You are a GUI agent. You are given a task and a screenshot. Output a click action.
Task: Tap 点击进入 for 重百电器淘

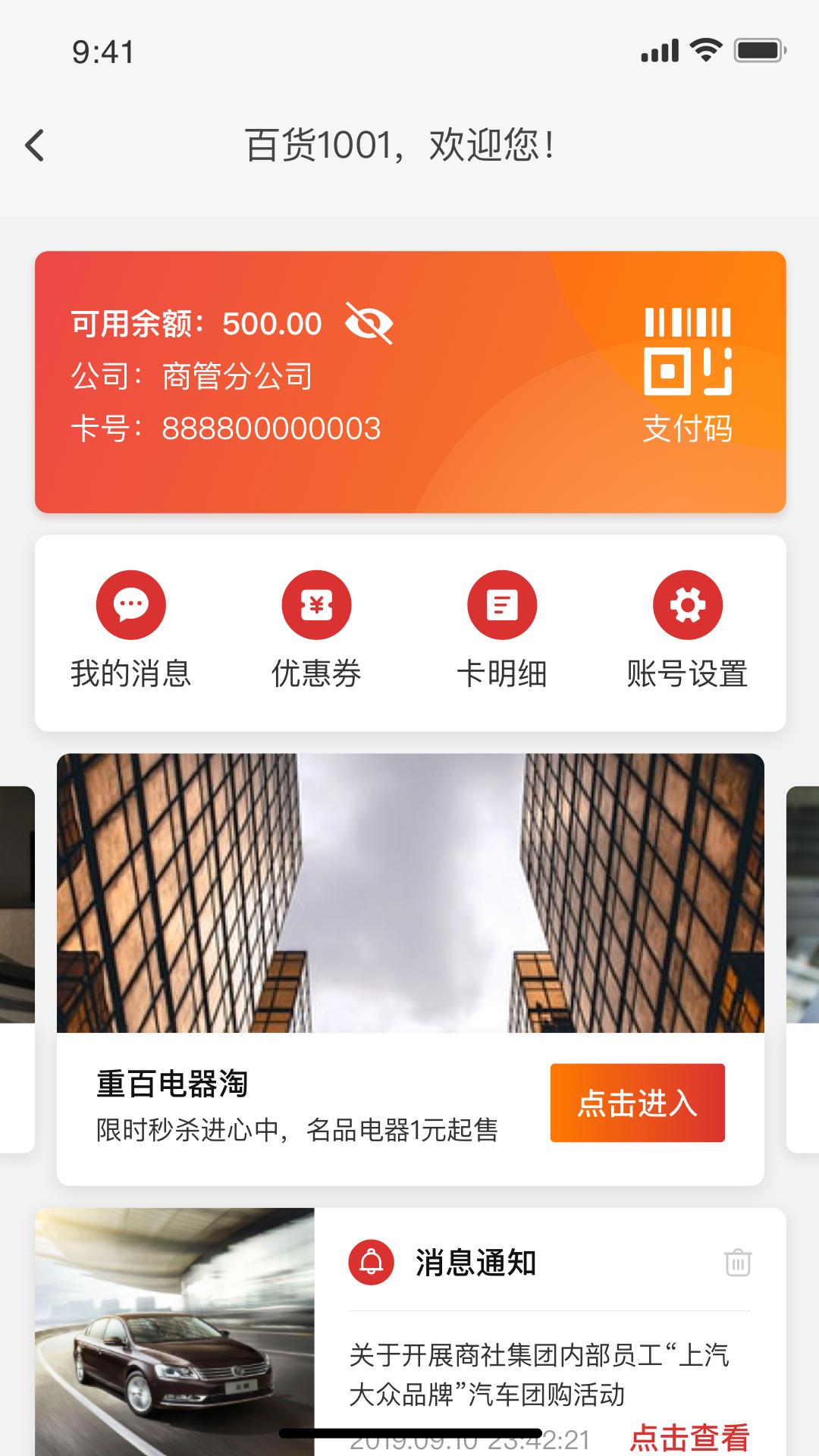point(637,1103)
